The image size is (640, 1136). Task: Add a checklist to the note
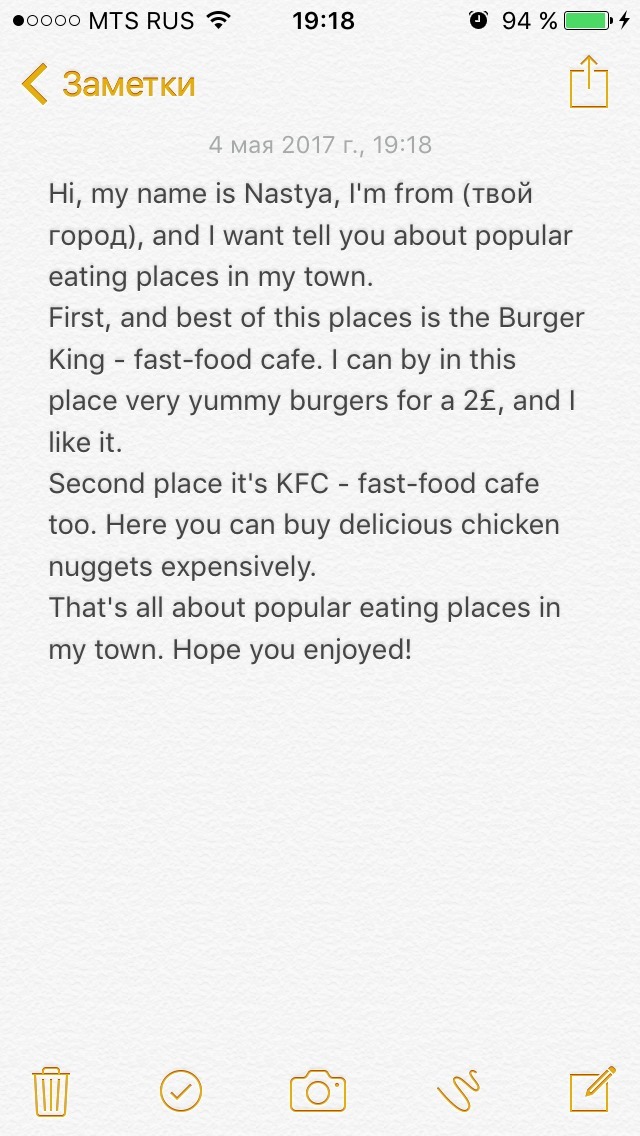181,1090
